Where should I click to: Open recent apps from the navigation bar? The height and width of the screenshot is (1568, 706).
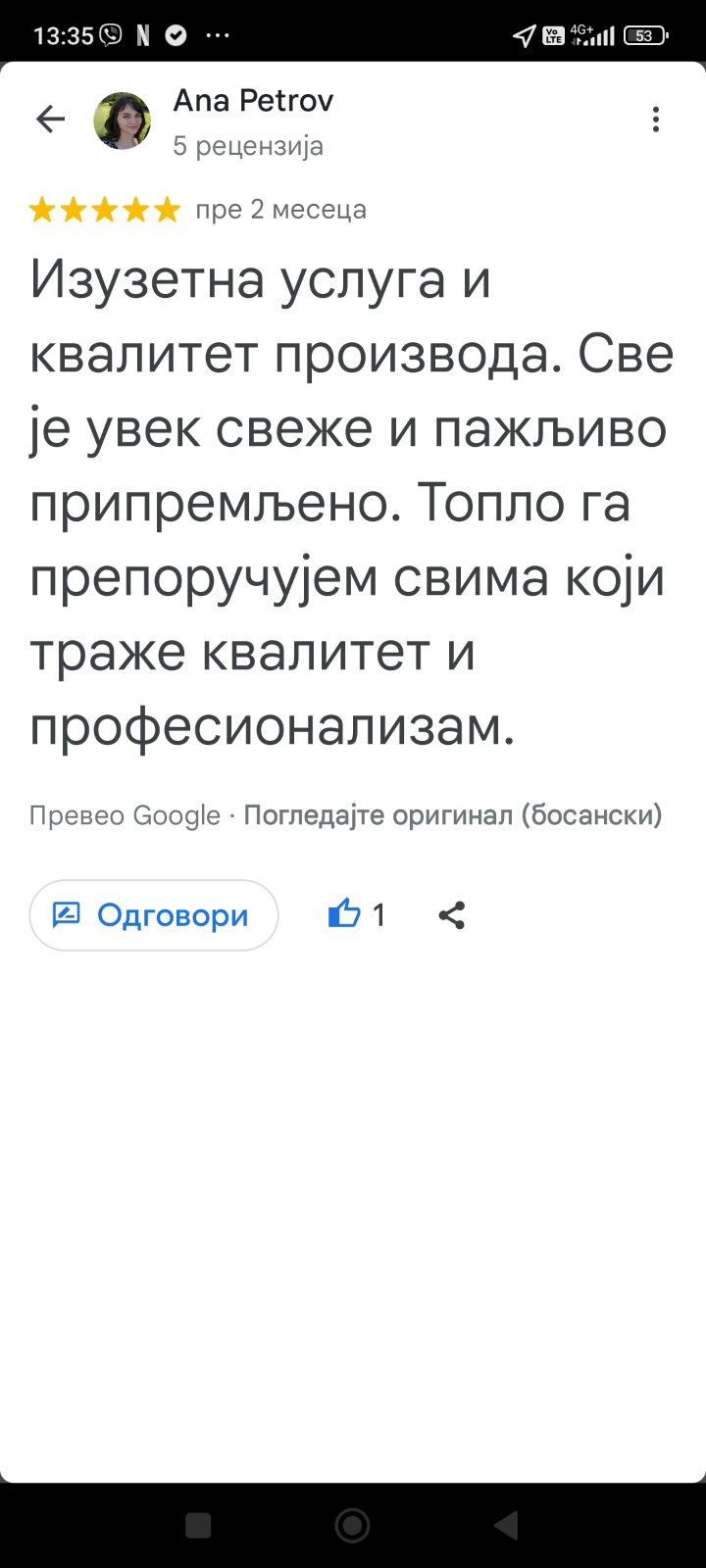click(x=198, y=1525)
